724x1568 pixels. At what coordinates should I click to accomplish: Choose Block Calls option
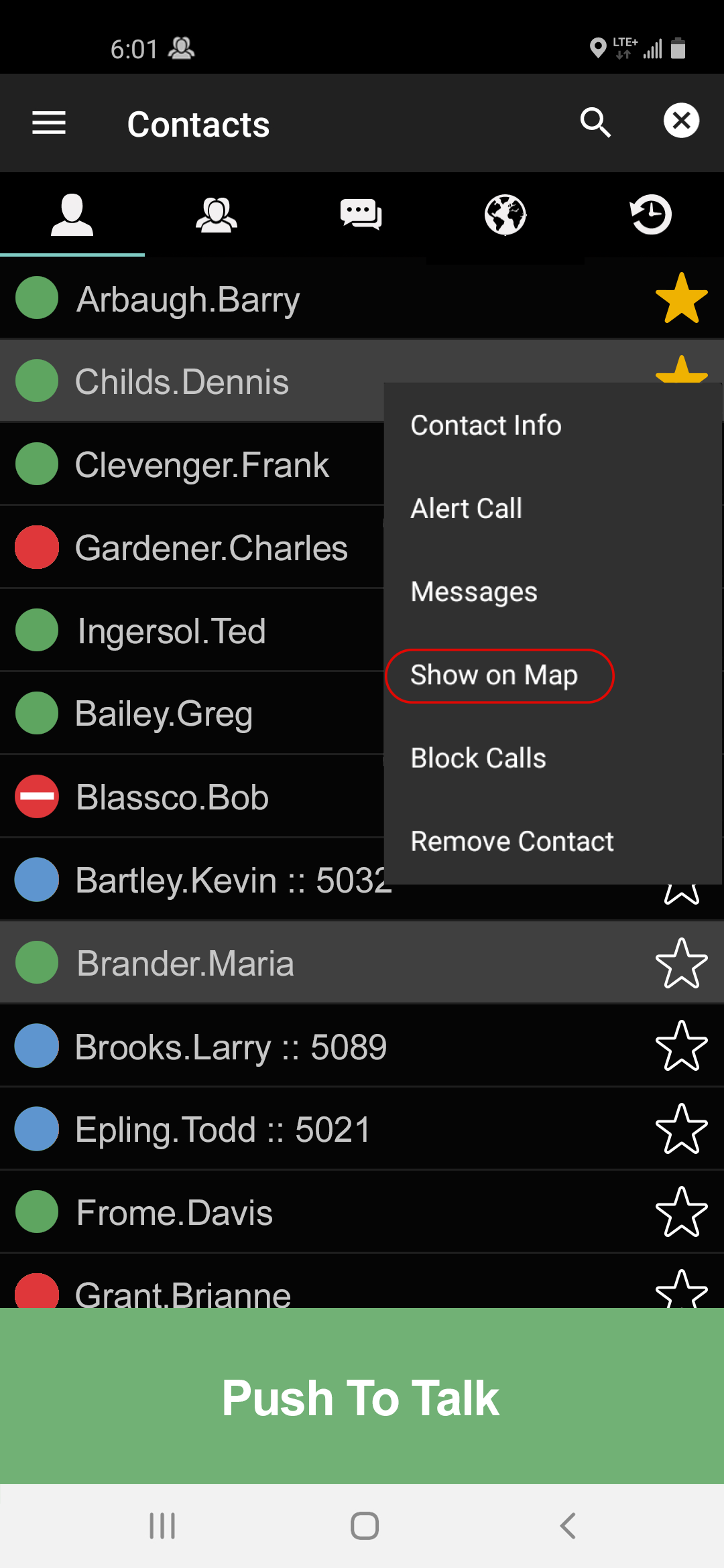(478, 758)
